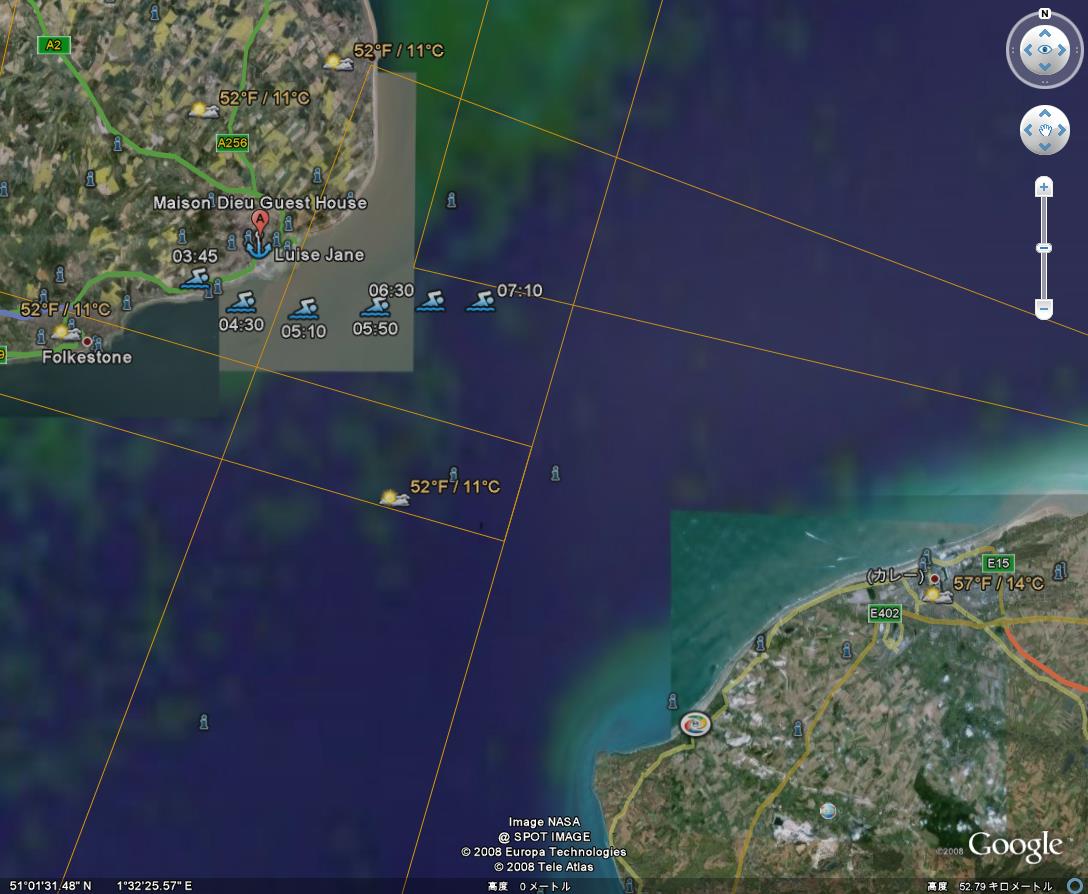
Task: Tap the round photo icon on the French coast
Action: point(694,724)
